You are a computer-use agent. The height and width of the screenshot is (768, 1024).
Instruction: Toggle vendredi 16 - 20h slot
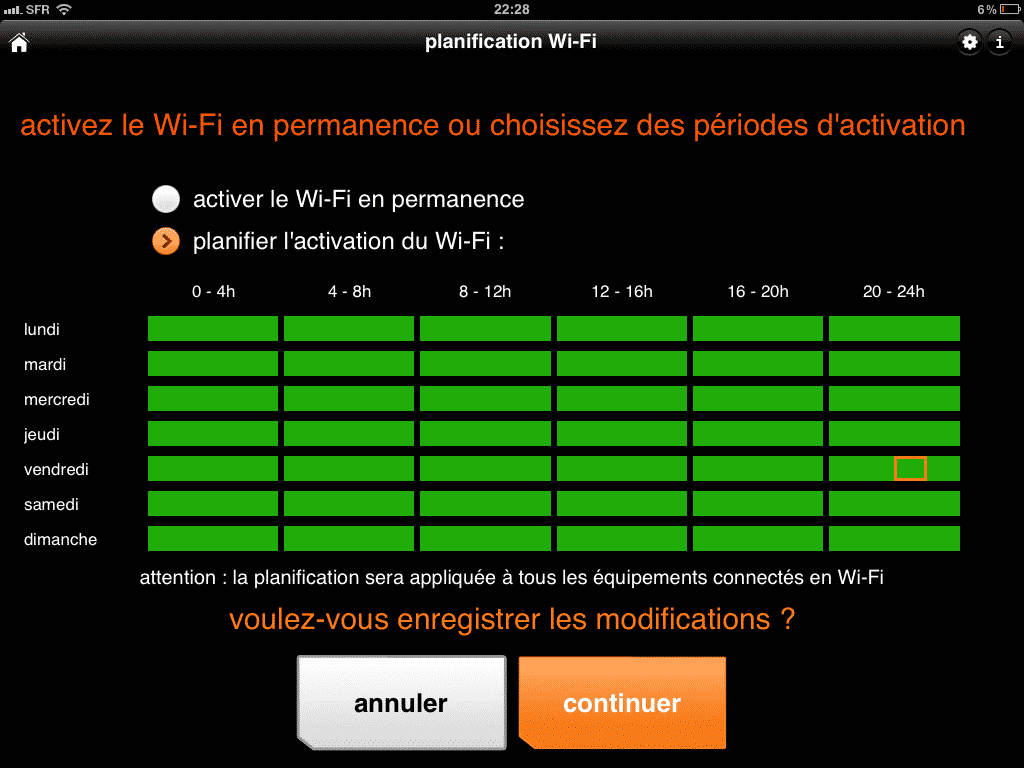(758, 469)
